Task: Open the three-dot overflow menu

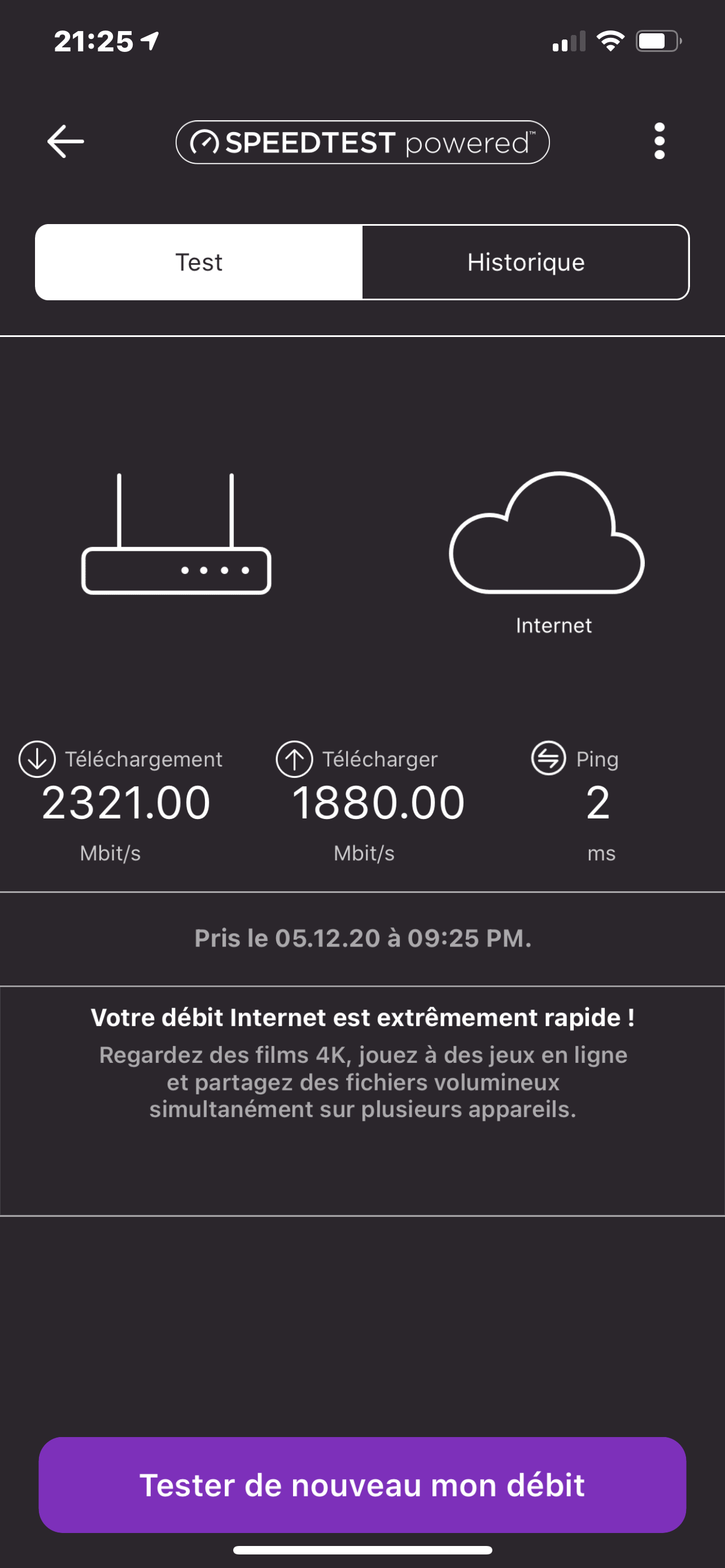Action: [660, 141]
